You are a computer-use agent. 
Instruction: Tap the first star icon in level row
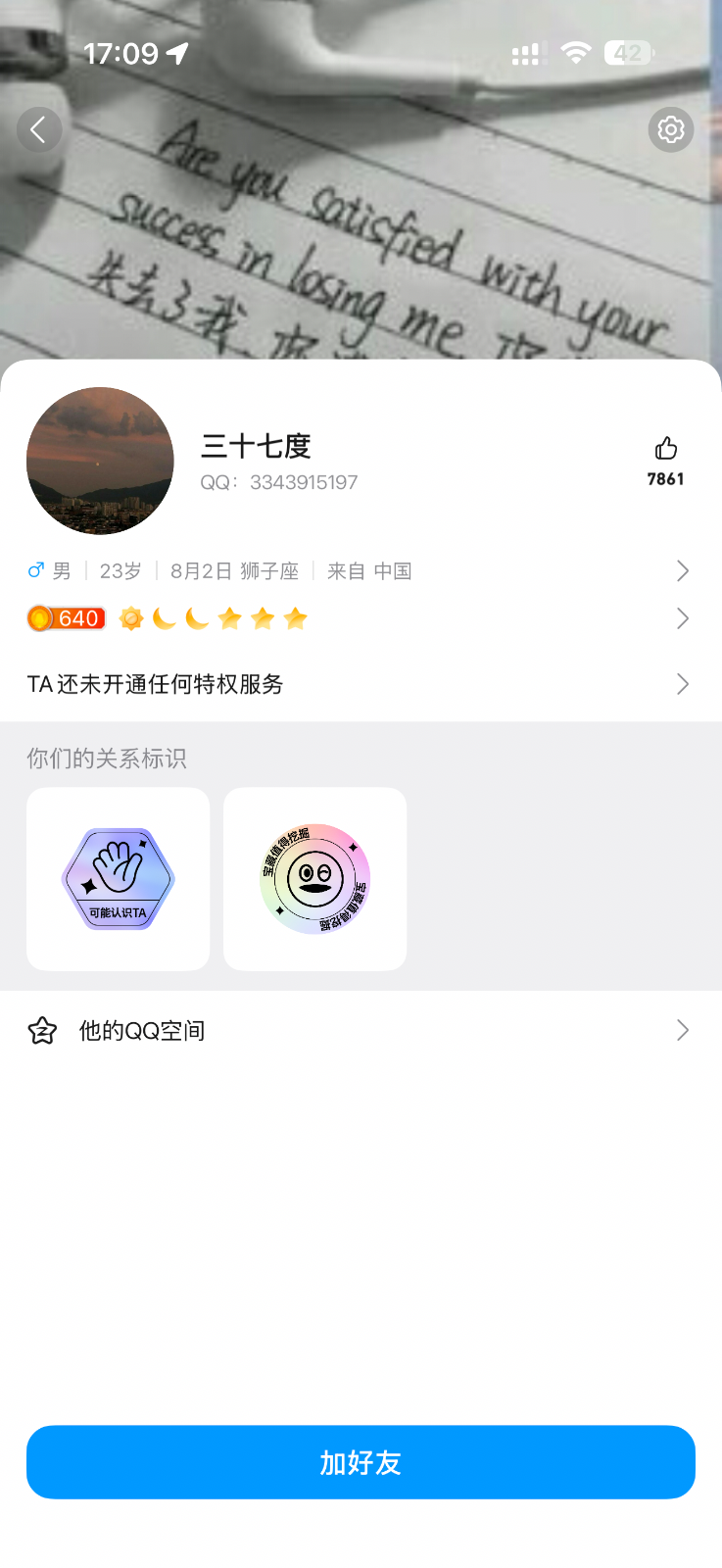(x=231, y=618)
